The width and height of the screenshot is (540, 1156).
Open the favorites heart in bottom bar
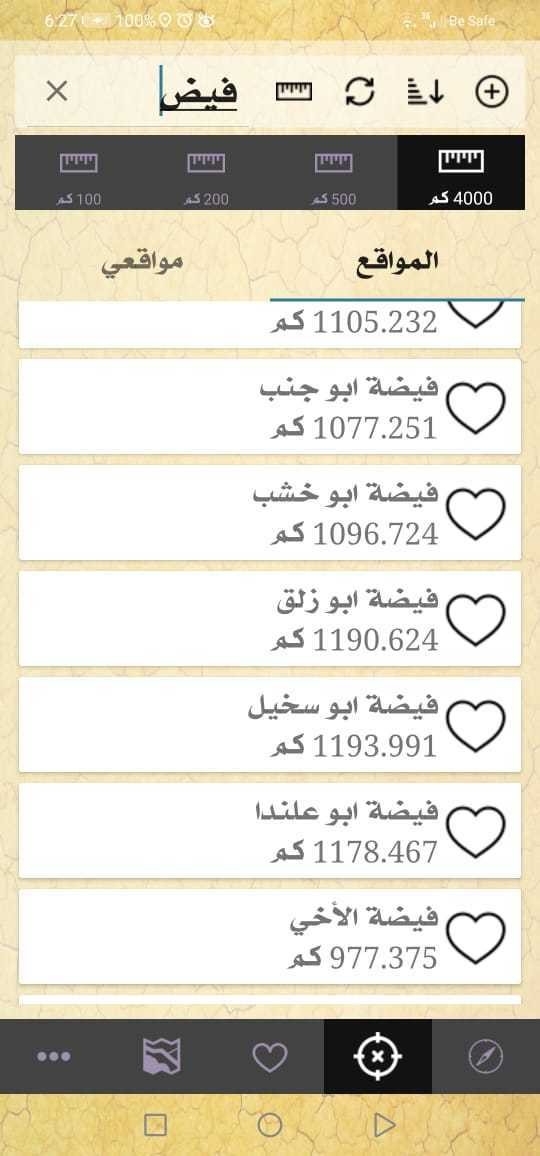270,1057
